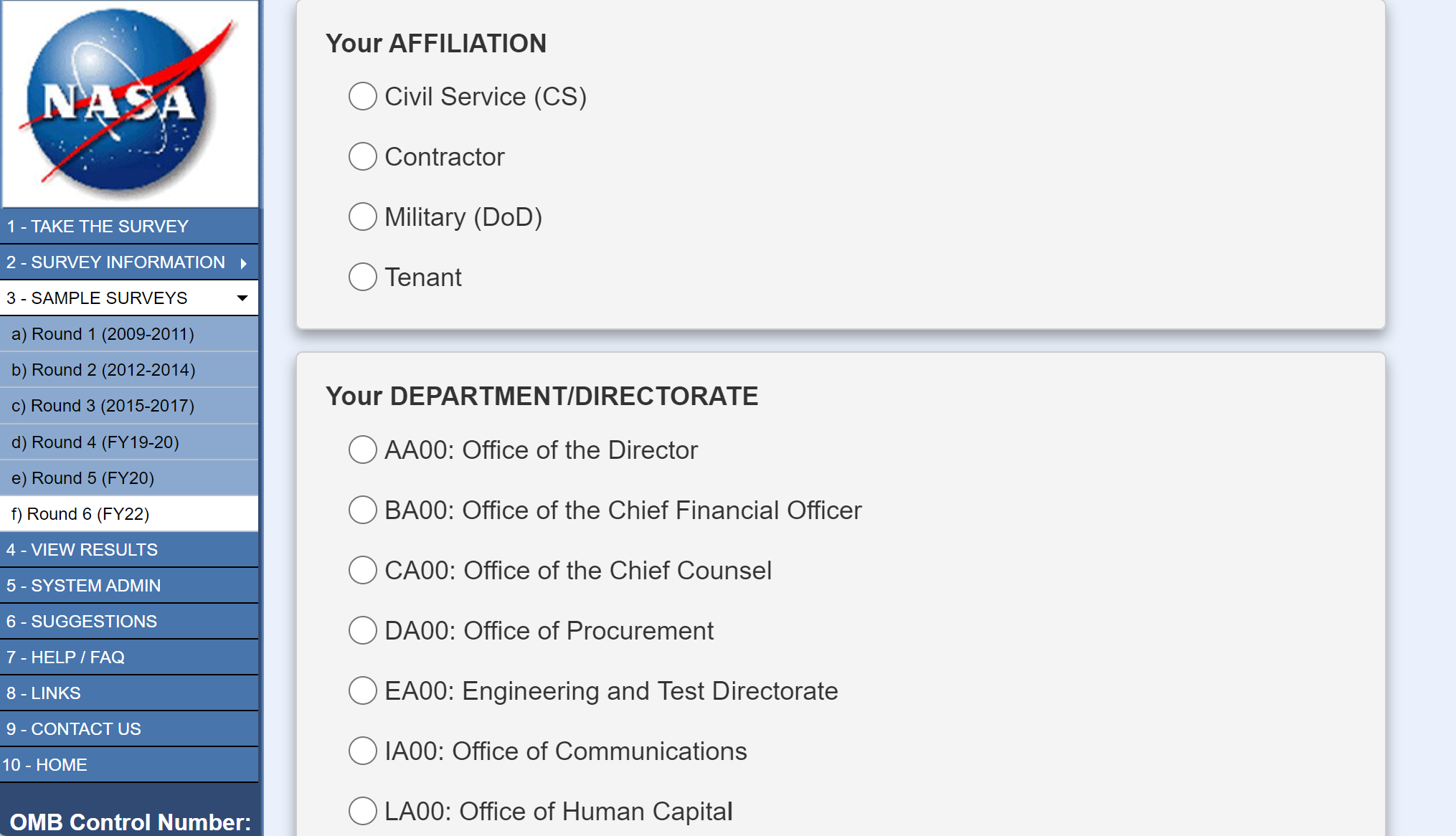Pick IA00: Office of Communications
Image resolution: width=1456 pixels, height=836 pixels.
[x=363, y=751]
